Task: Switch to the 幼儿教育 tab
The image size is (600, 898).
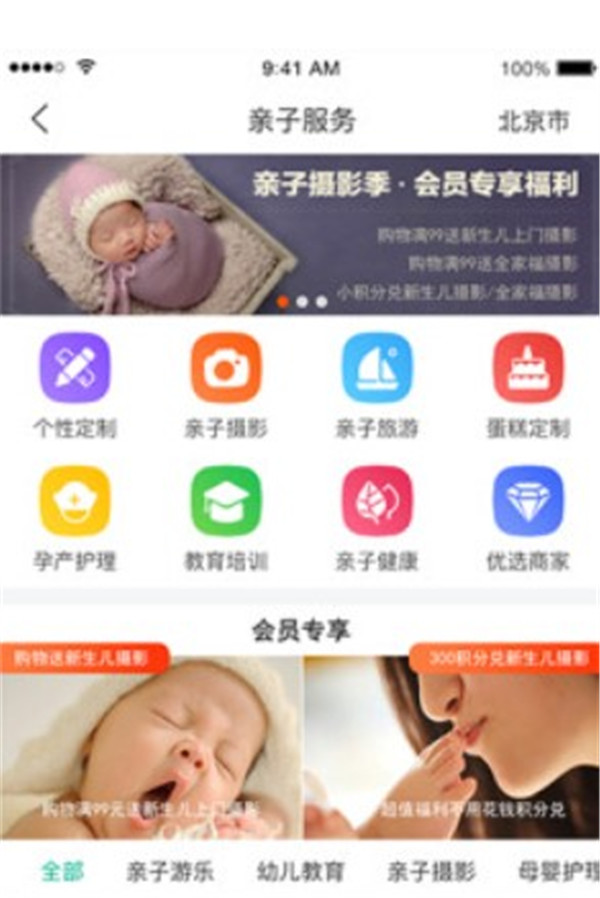Action: (x=300, y=871)
